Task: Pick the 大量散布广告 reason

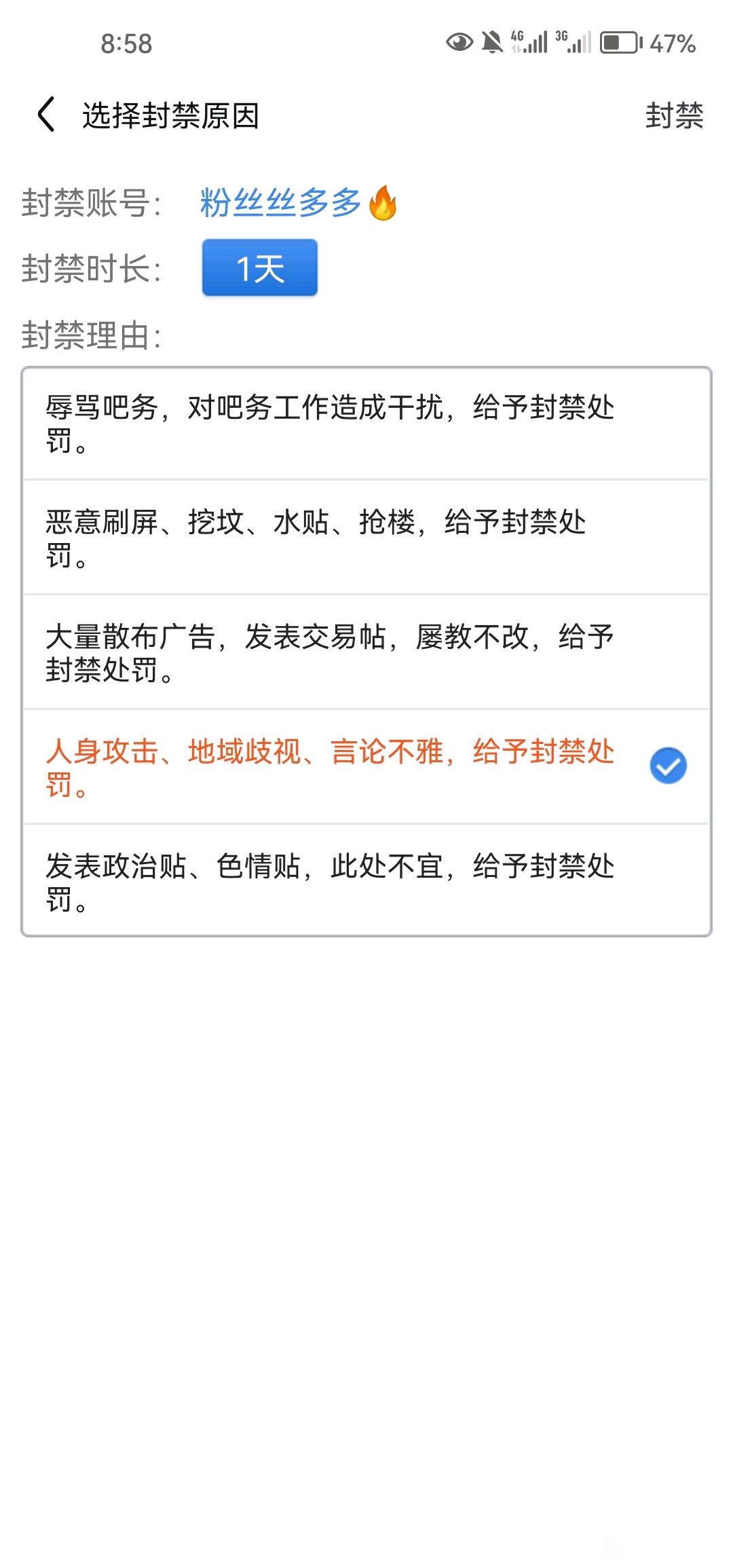Action: [366, 652]
